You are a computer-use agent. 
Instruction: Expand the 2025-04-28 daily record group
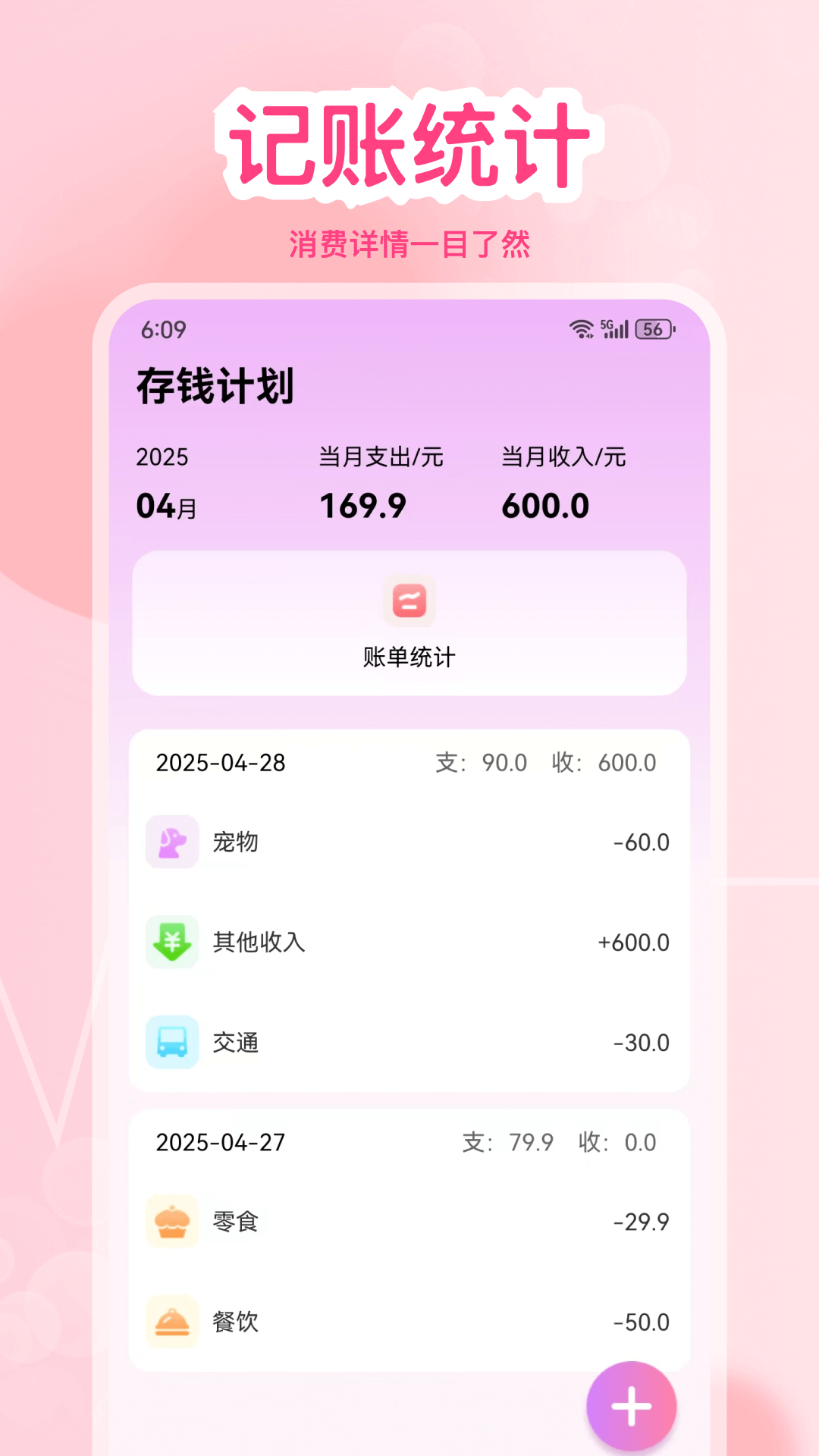coord(219,764)
